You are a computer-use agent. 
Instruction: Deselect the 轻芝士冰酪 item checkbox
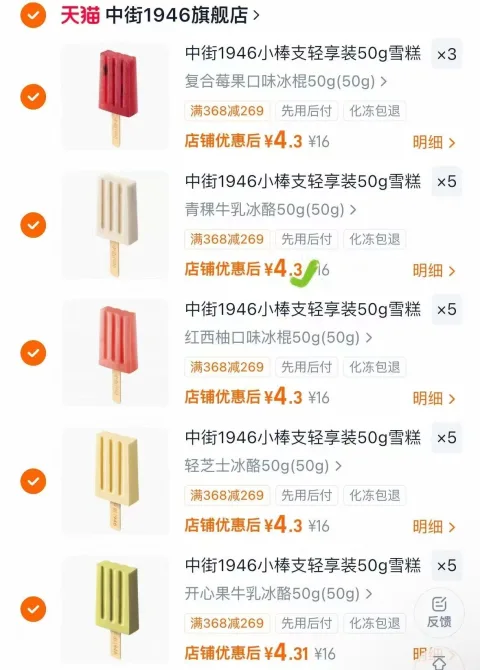(x=33, y=481)
